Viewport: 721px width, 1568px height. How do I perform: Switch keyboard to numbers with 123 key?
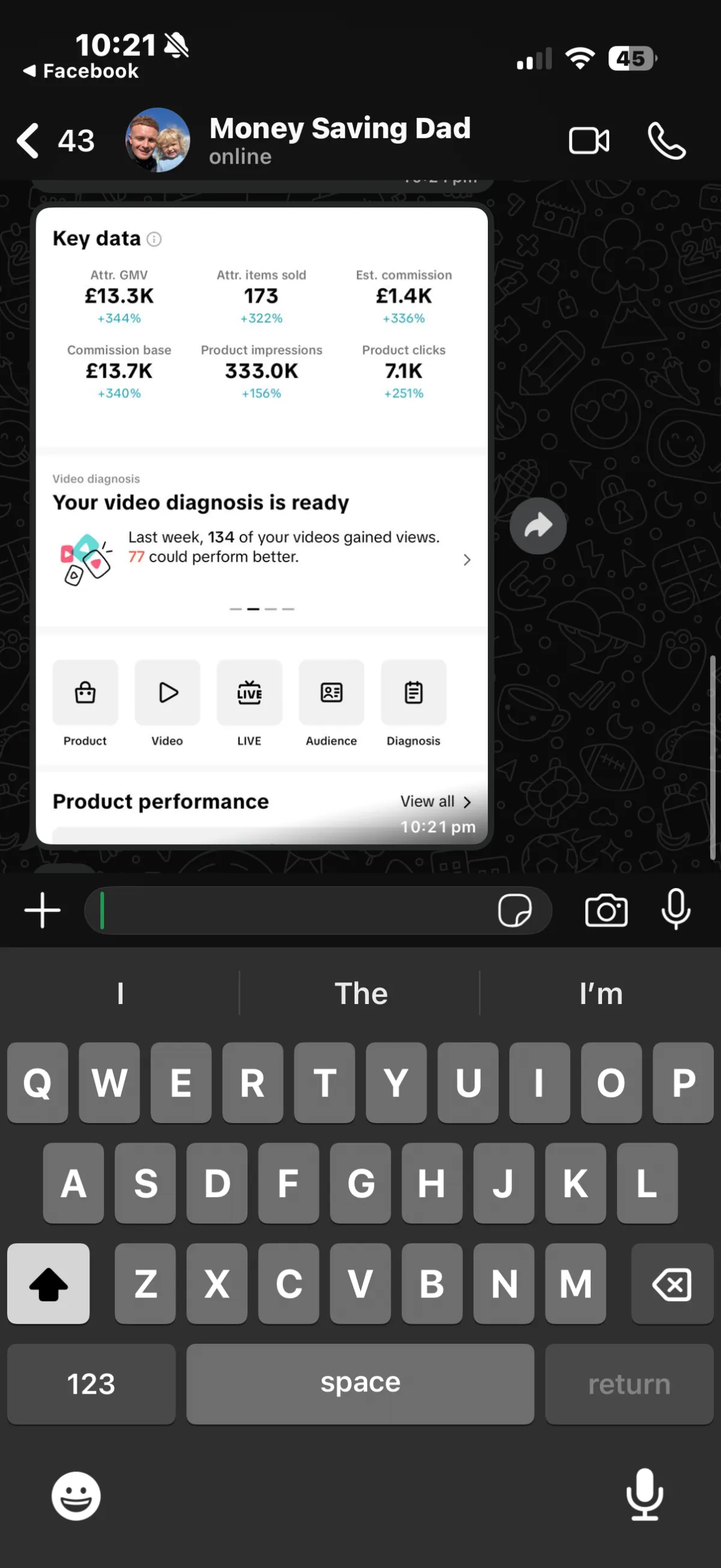pyautogui.click(x=91, y=1383)
